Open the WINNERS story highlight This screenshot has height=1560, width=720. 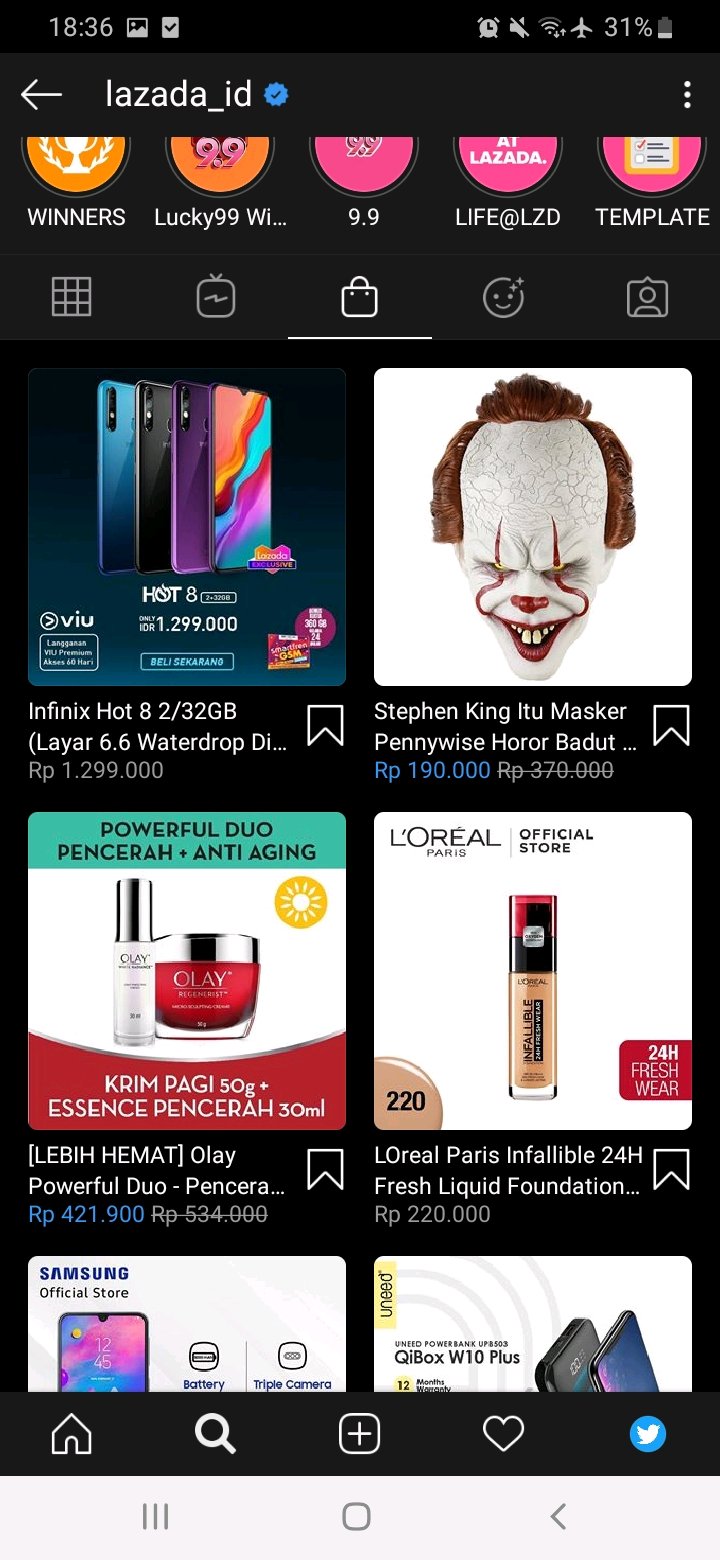75,160
